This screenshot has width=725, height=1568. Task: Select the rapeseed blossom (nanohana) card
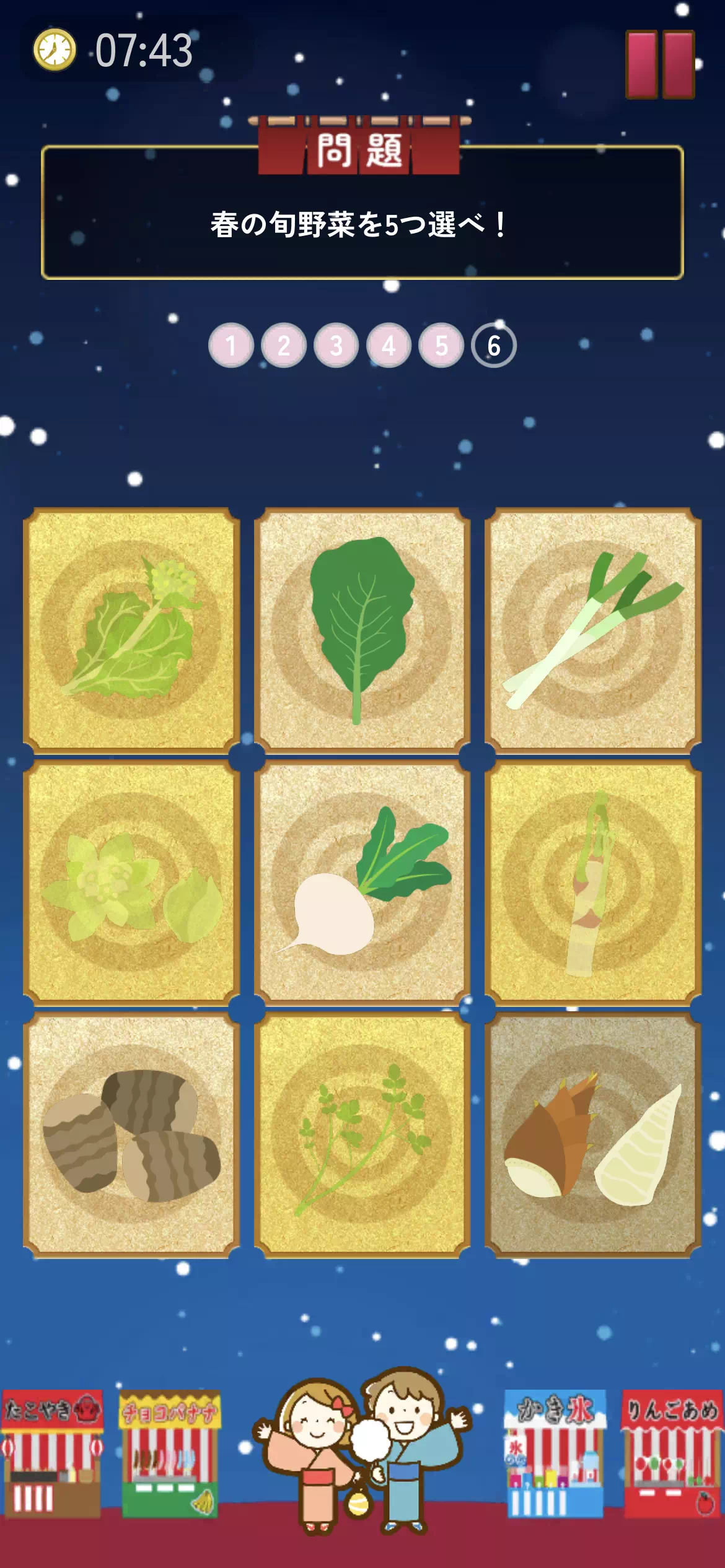pyautogui.click(x=131, y=630)
